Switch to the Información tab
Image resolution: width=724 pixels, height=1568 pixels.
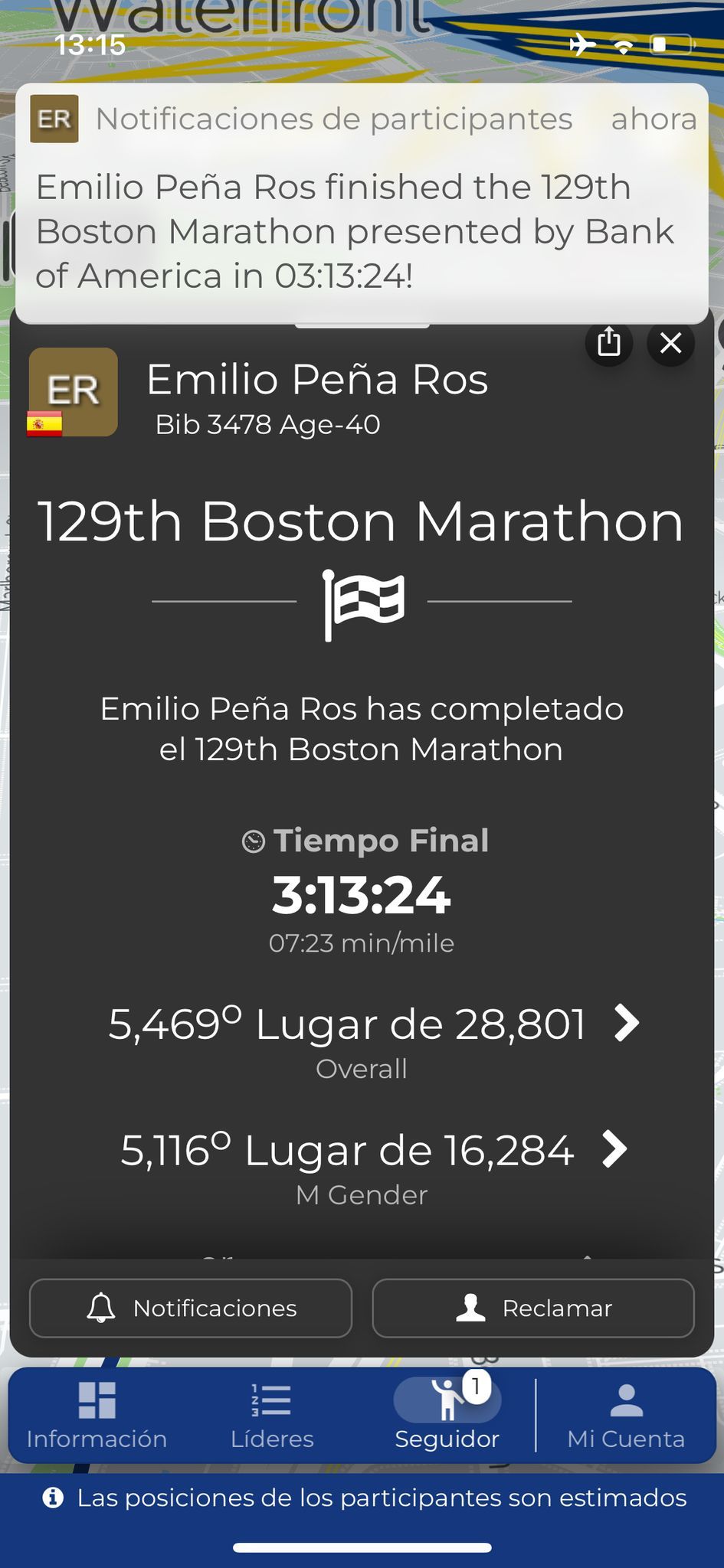click(x=97, y=1416)
